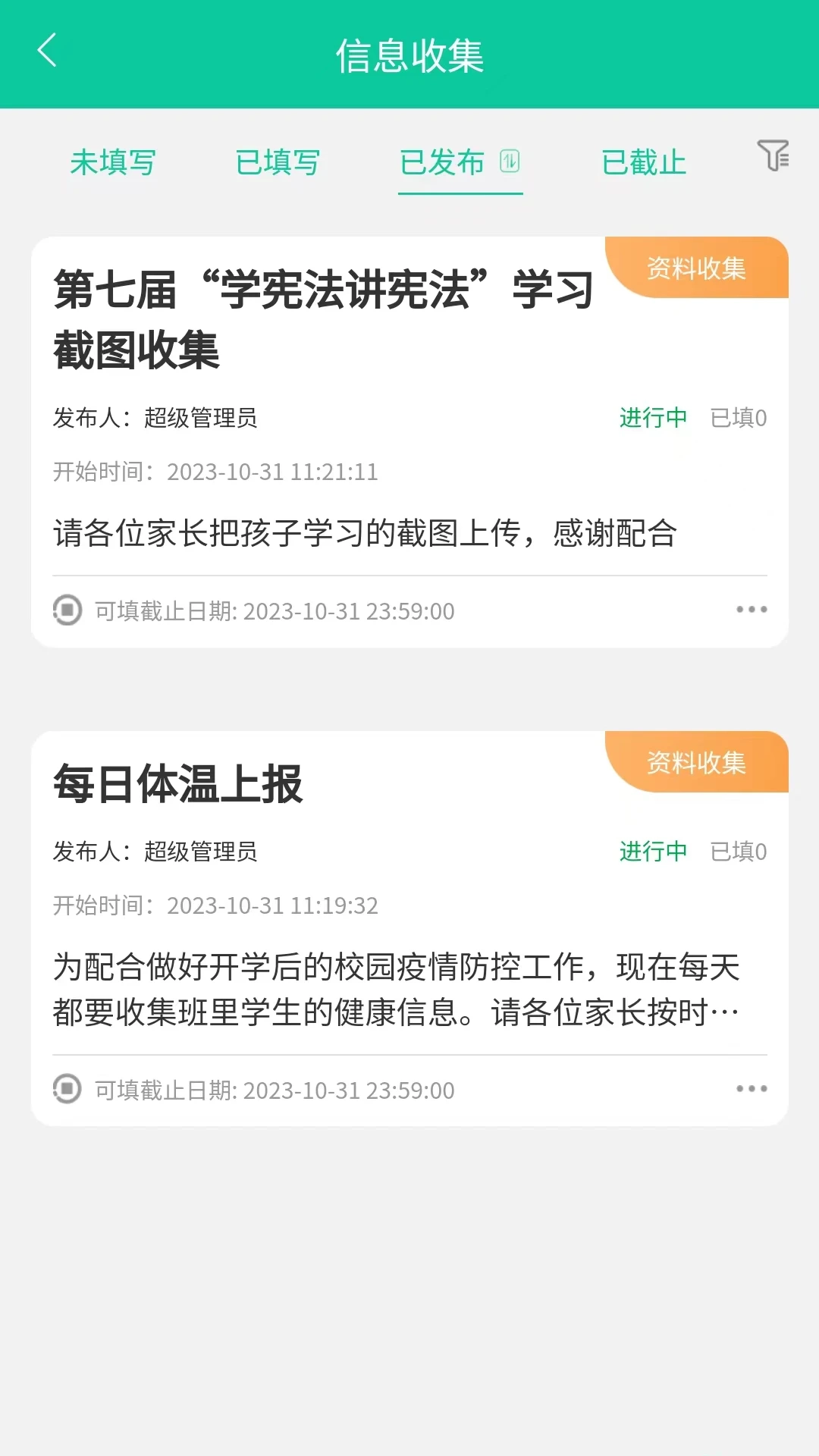Tap the start time of the first card
Image resolution: width=819 pixels, height=1456 pixels.
click(216, 471)
